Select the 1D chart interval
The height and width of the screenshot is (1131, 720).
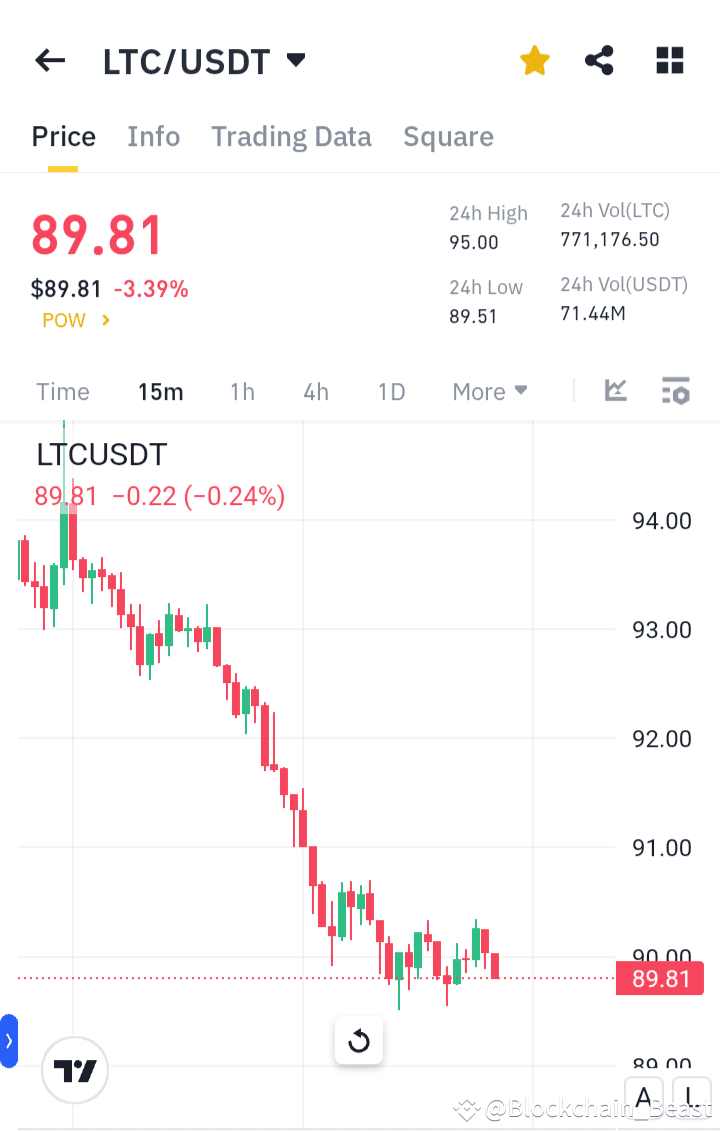[391, 391]
